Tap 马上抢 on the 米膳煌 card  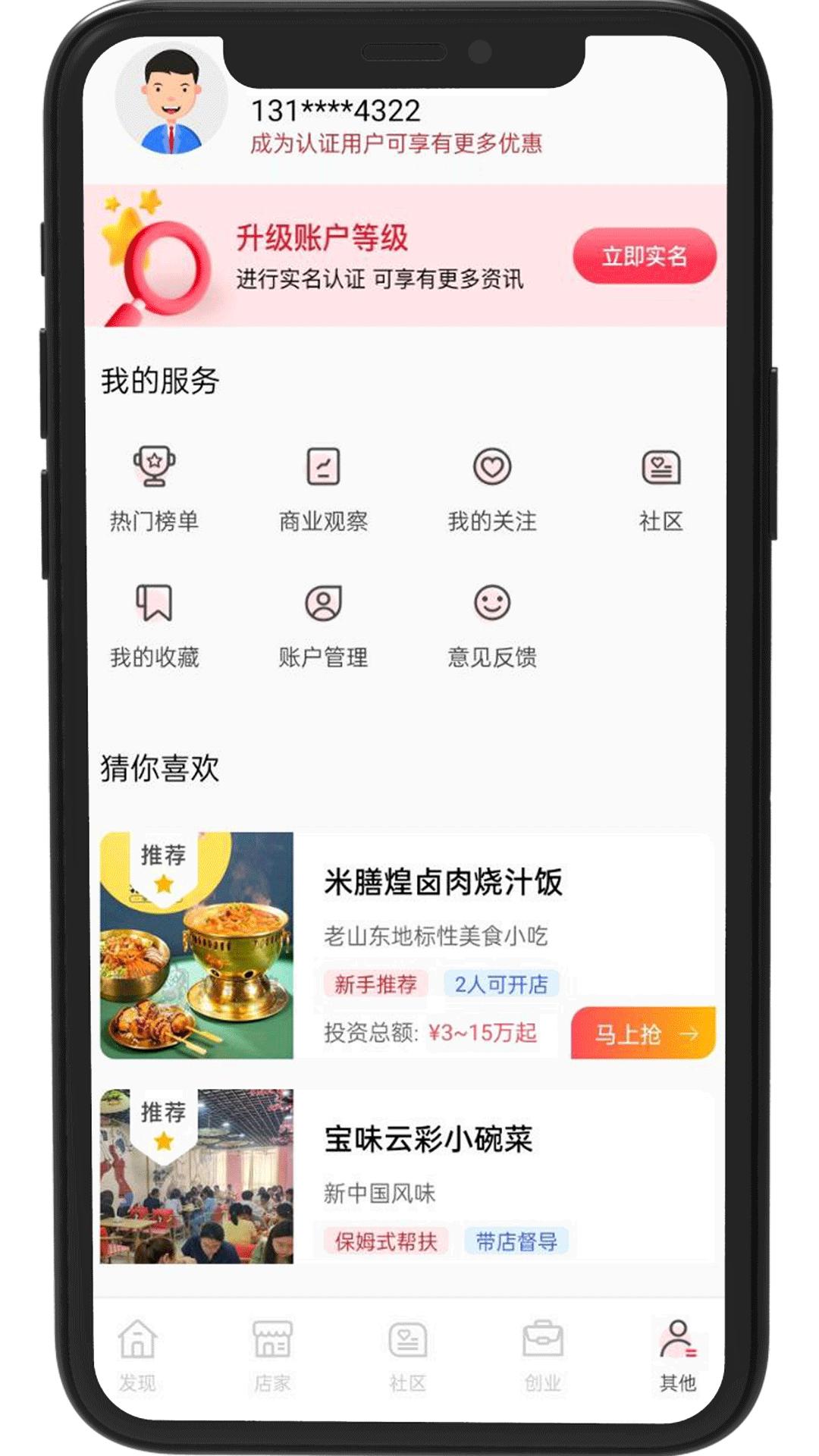point(642,1033)
